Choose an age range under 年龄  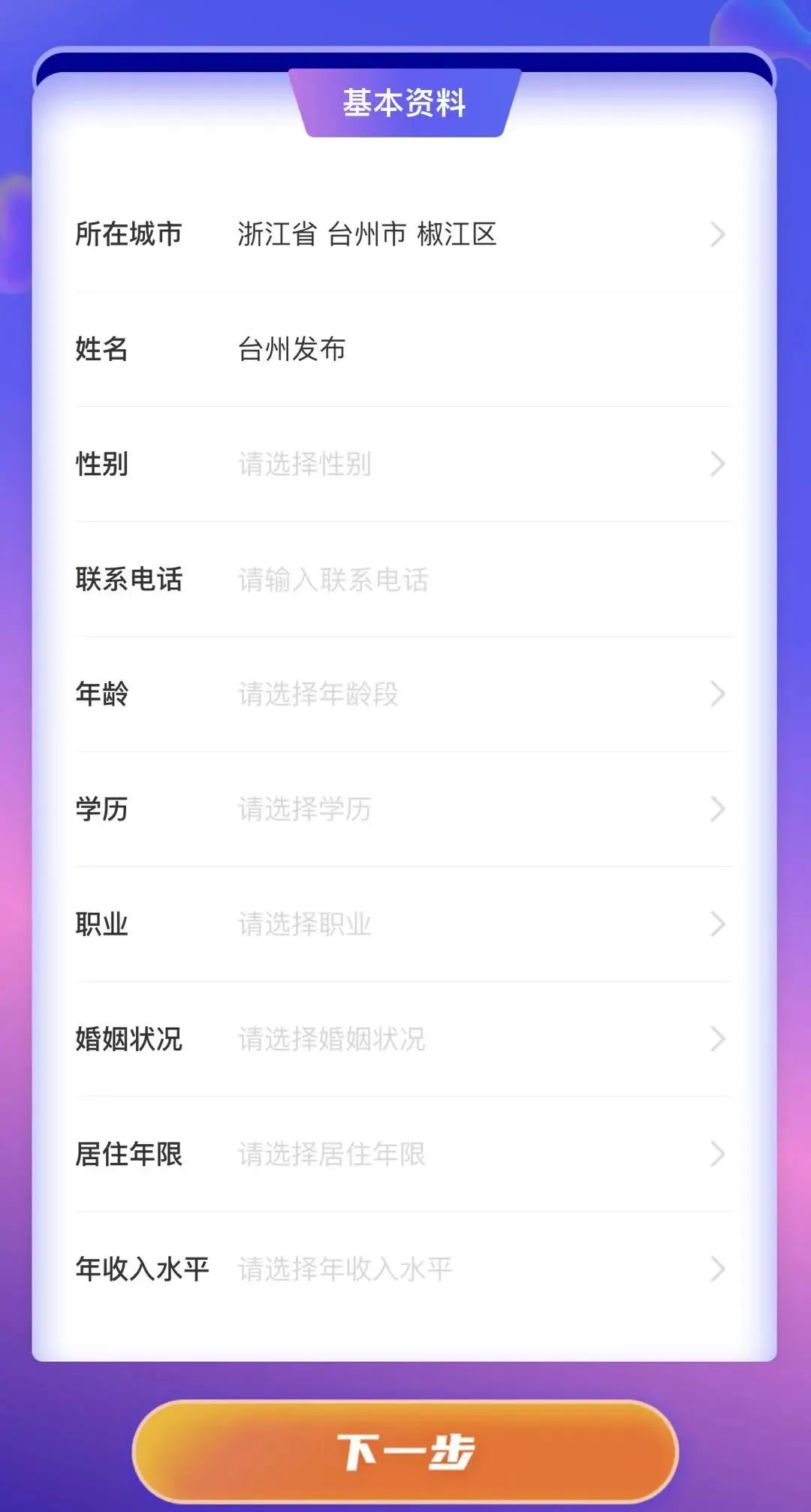[404, 694]
